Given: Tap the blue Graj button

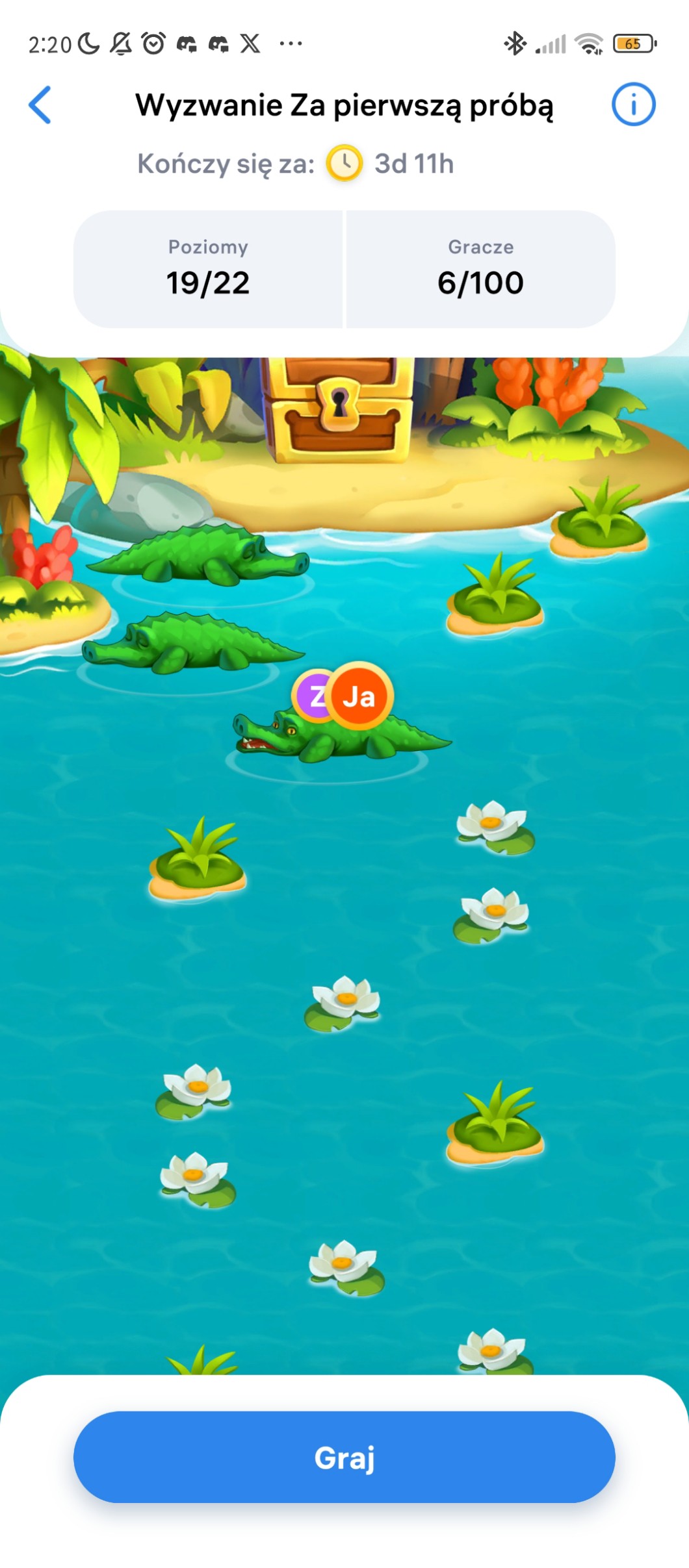Looking at the screenshot, I should click(344, 1457).
